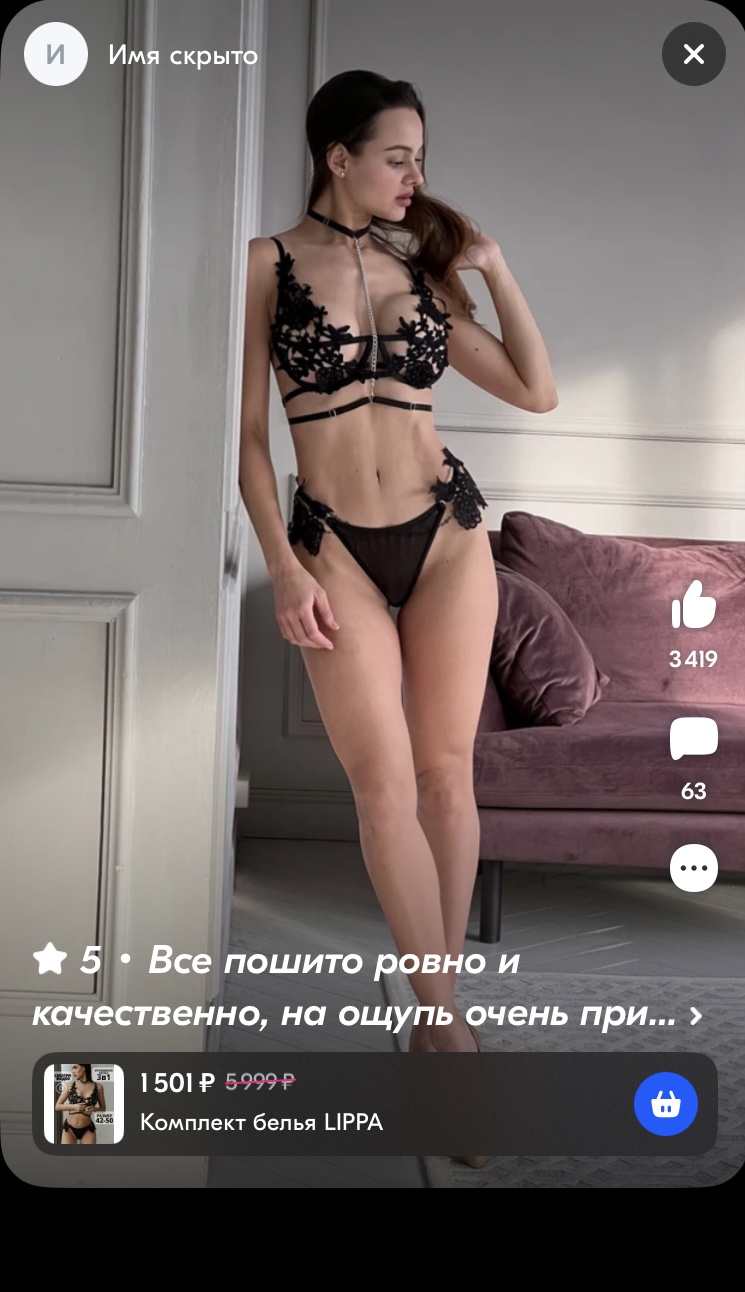Select the price 1 501 ₽

[x=175, y=1083]
